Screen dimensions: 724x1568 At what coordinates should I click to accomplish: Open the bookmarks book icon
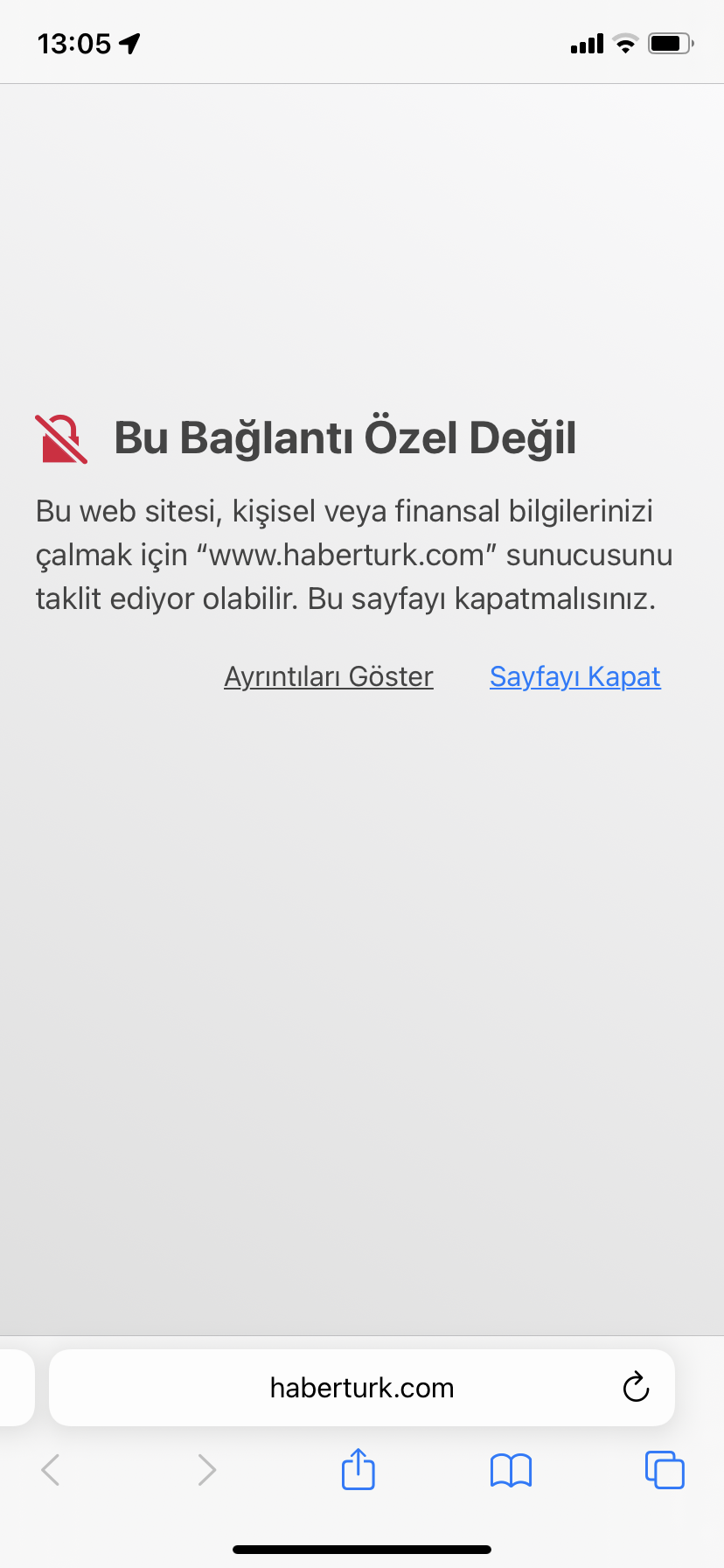[512, 1470]
